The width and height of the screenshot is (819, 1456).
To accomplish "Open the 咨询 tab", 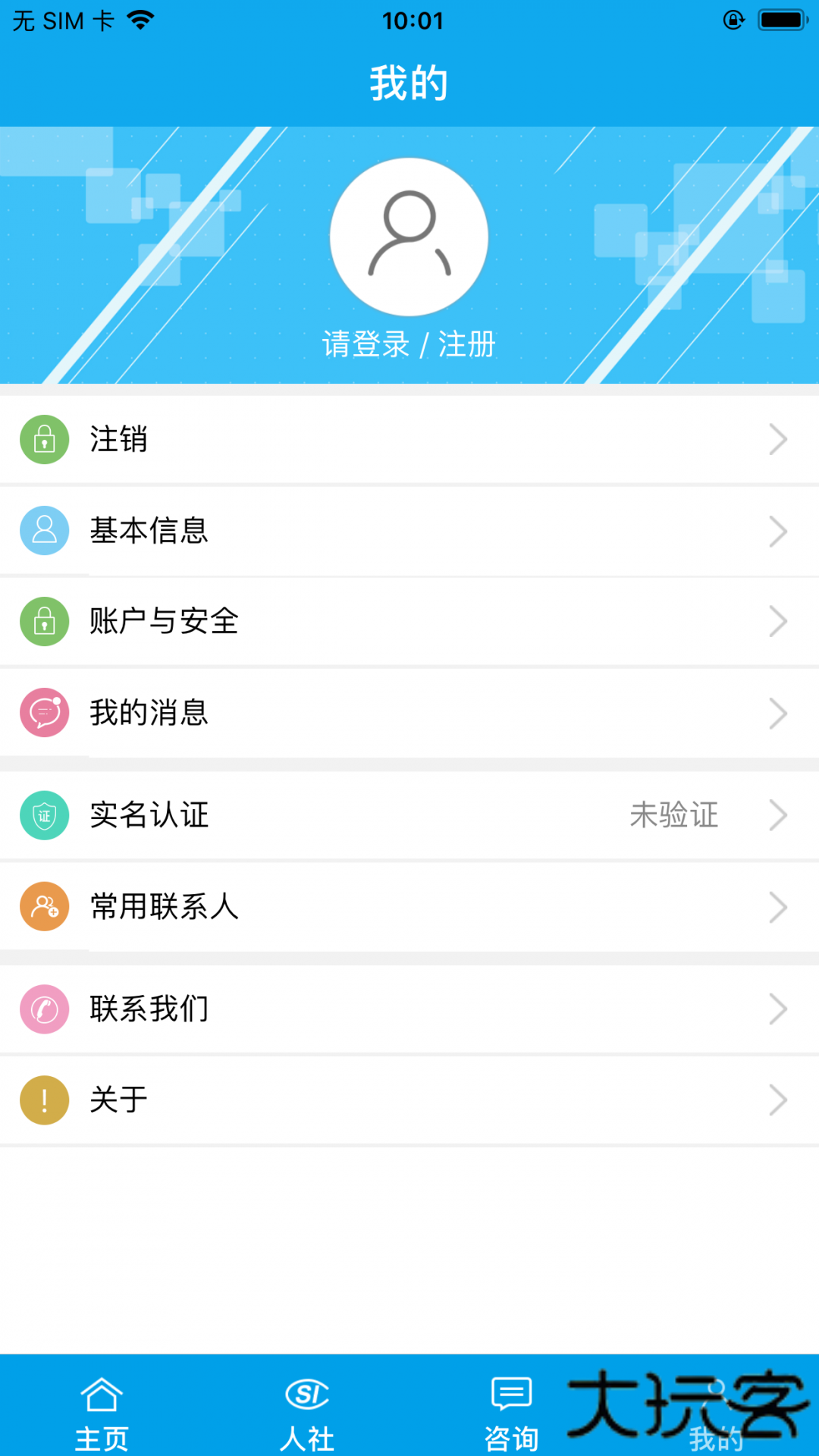I will tap(510, 1418).
